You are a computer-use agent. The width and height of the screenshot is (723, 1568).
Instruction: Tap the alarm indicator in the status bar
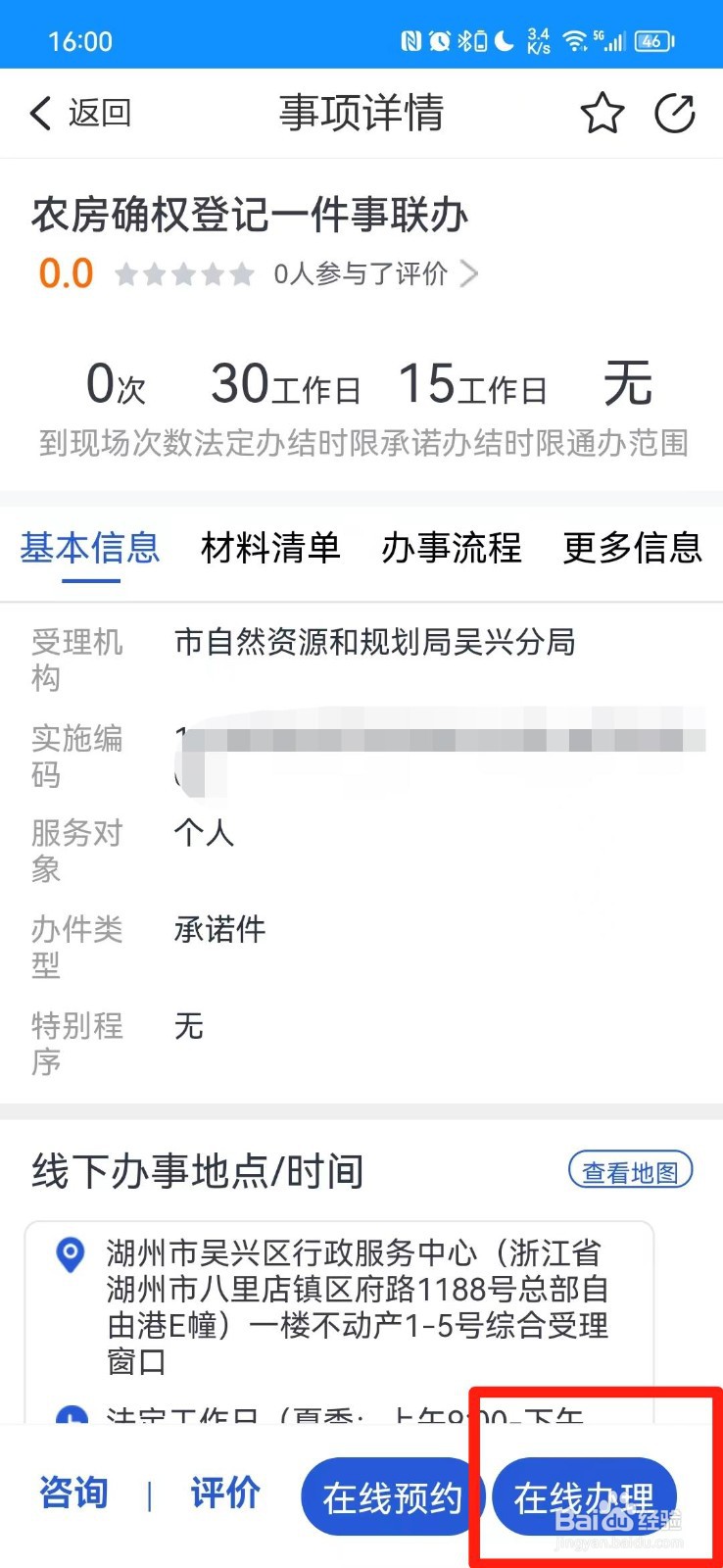[x=439, y=39]
